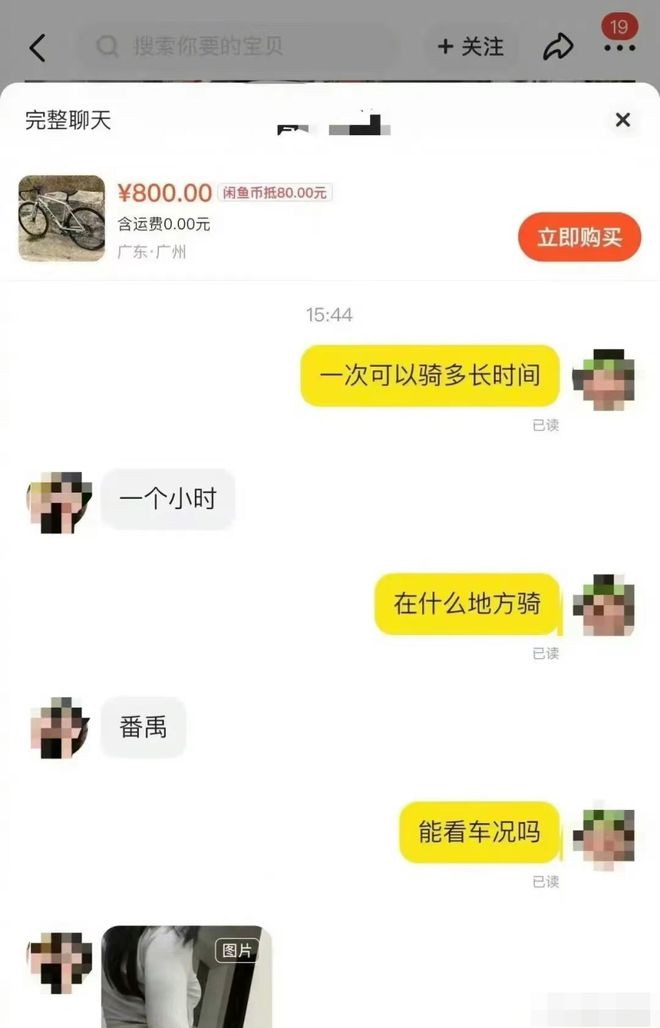Screen dimensions: 660x1028
Task: View avatar beside 一次可以骑多长时间 message
Action: coord(602,380)
